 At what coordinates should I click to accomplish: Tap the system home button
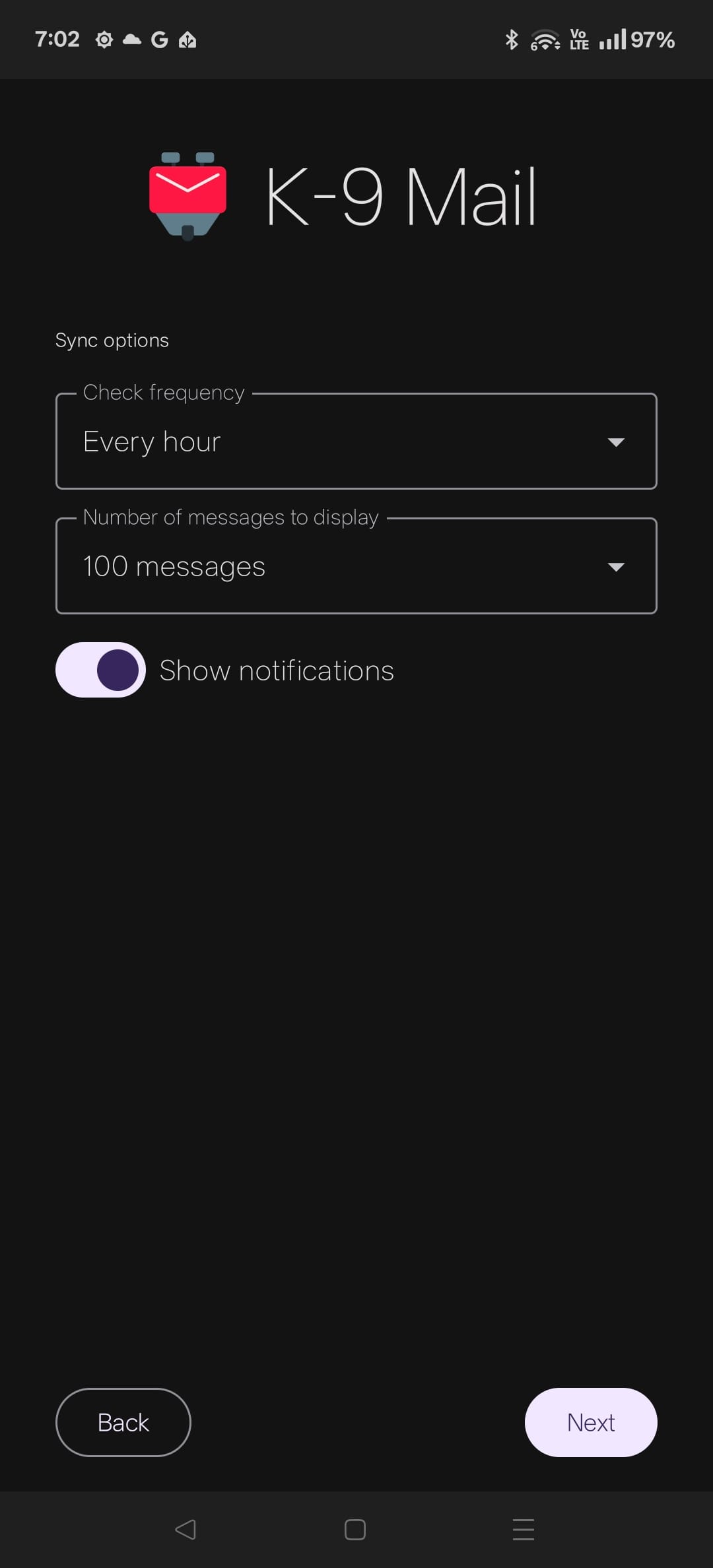click(355, 1529)
